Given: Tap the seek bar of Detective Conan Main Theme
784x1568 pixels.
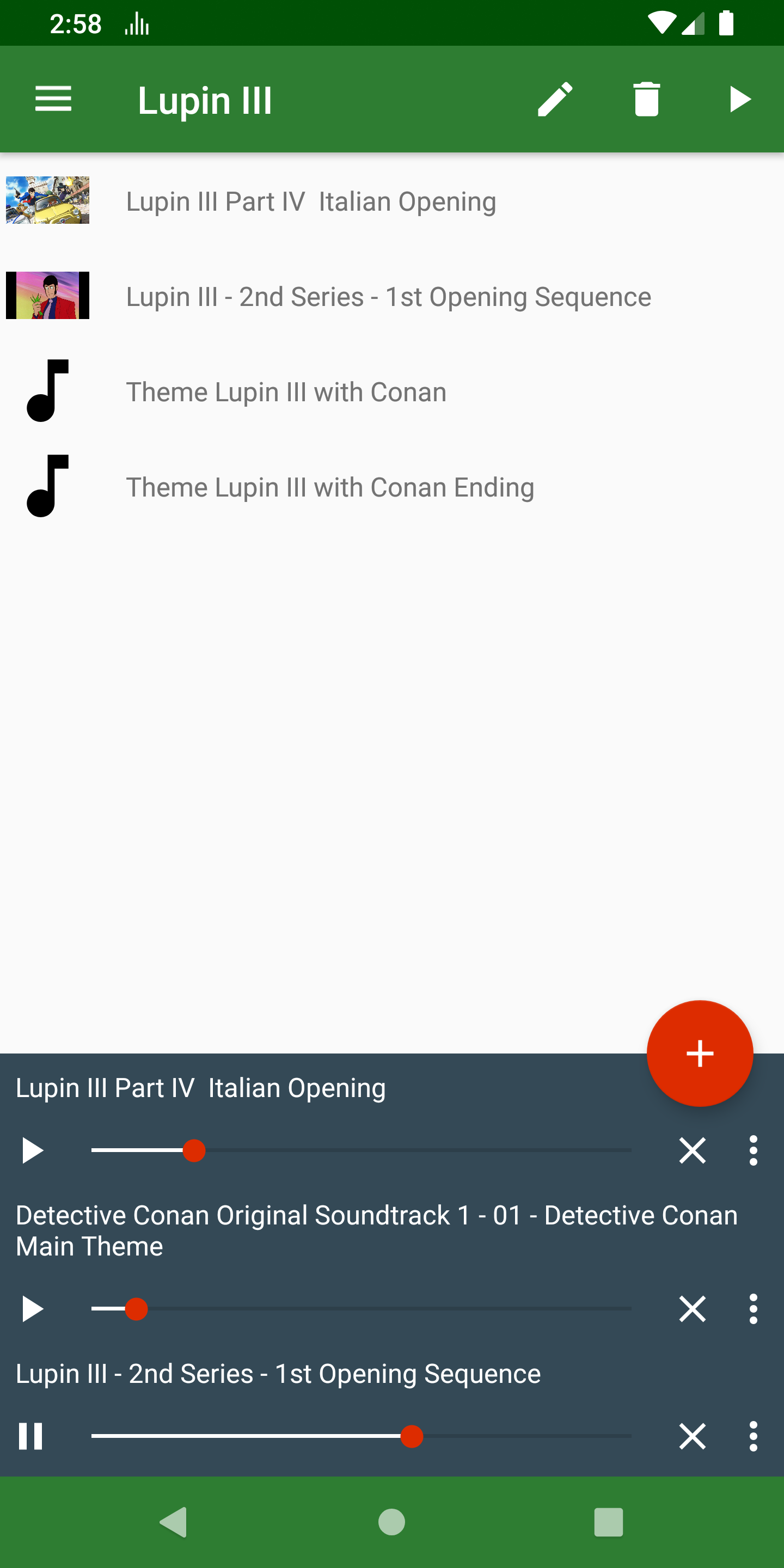Looking at the screenshot, I should pos(362,1309).
